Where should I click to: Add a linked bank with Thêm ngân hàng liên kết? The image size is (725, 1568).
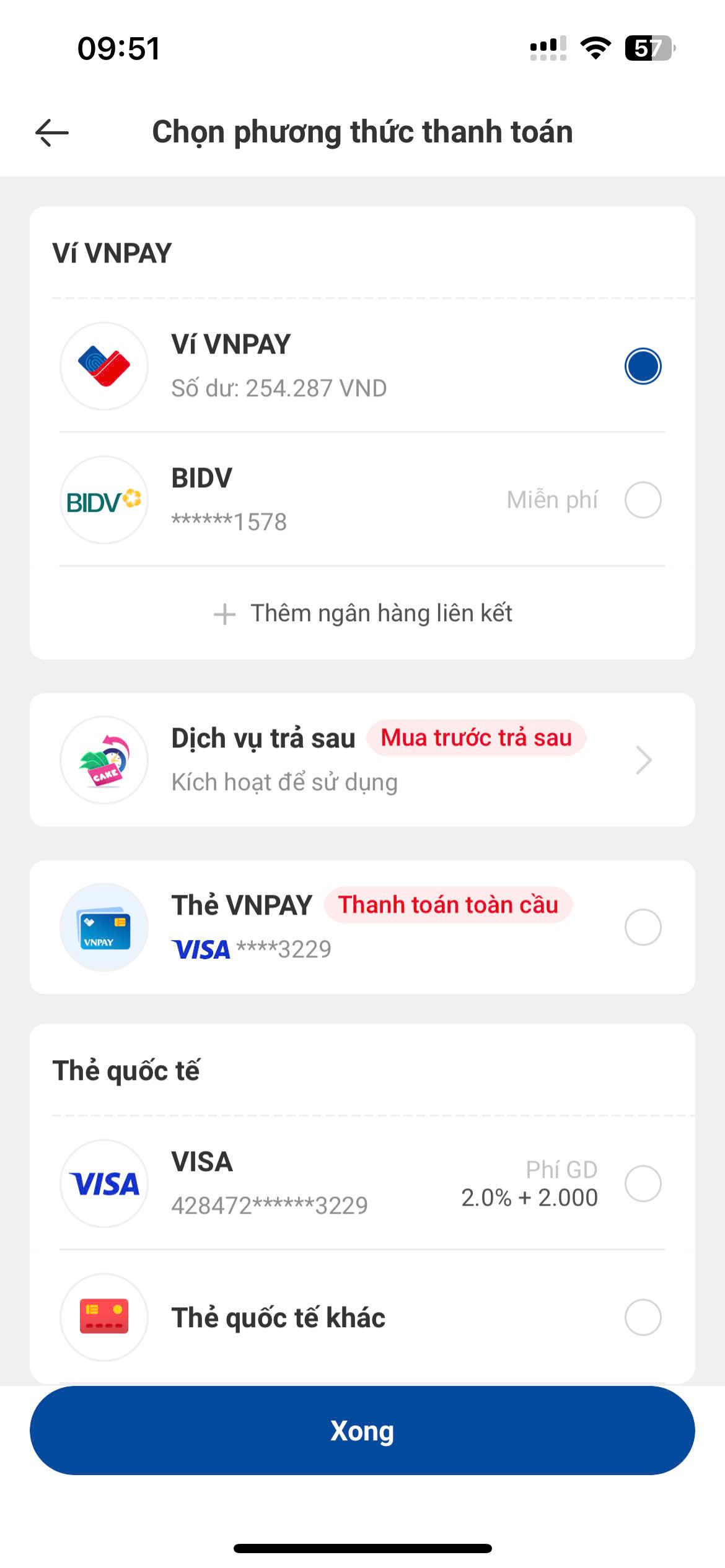(362, 613)
